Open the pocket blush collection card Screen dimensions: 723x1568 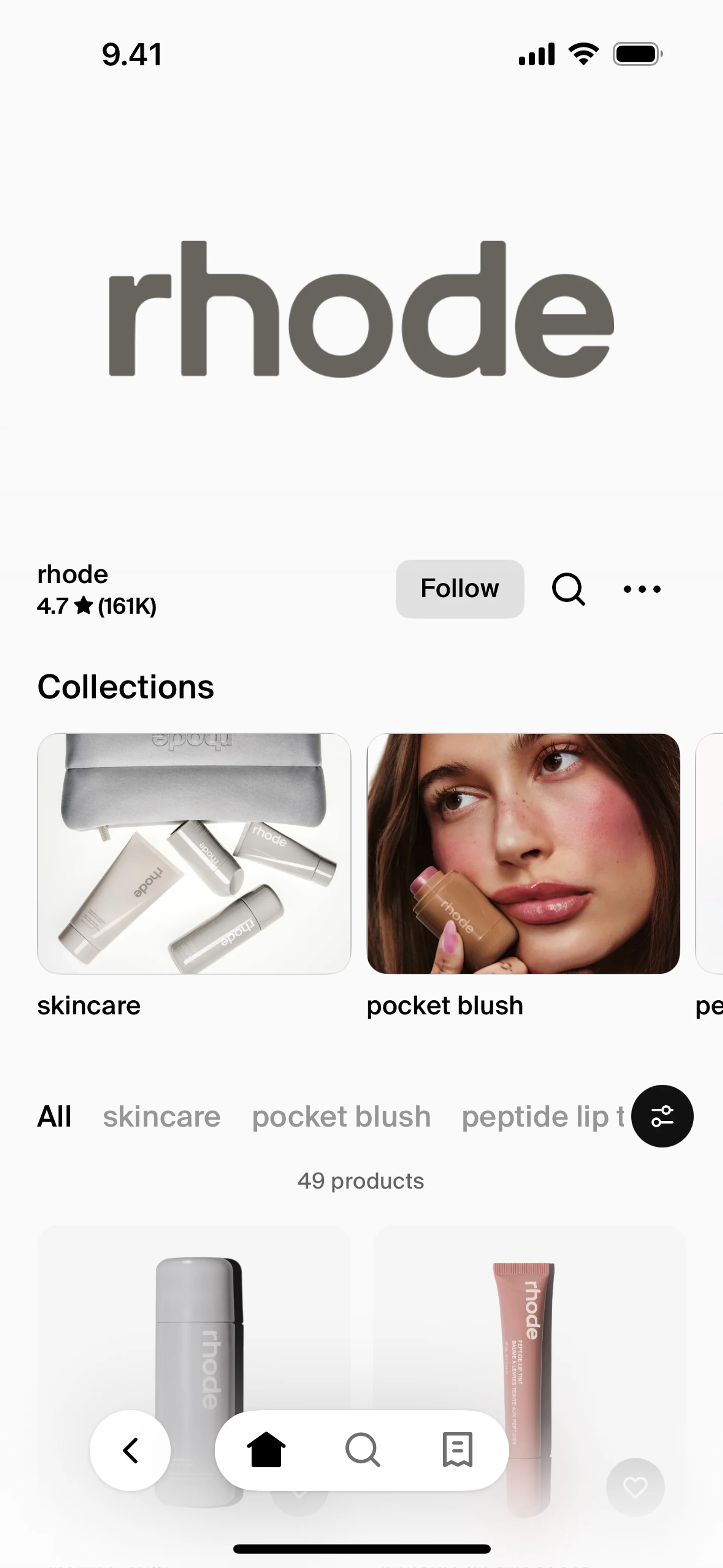[523, 853]
